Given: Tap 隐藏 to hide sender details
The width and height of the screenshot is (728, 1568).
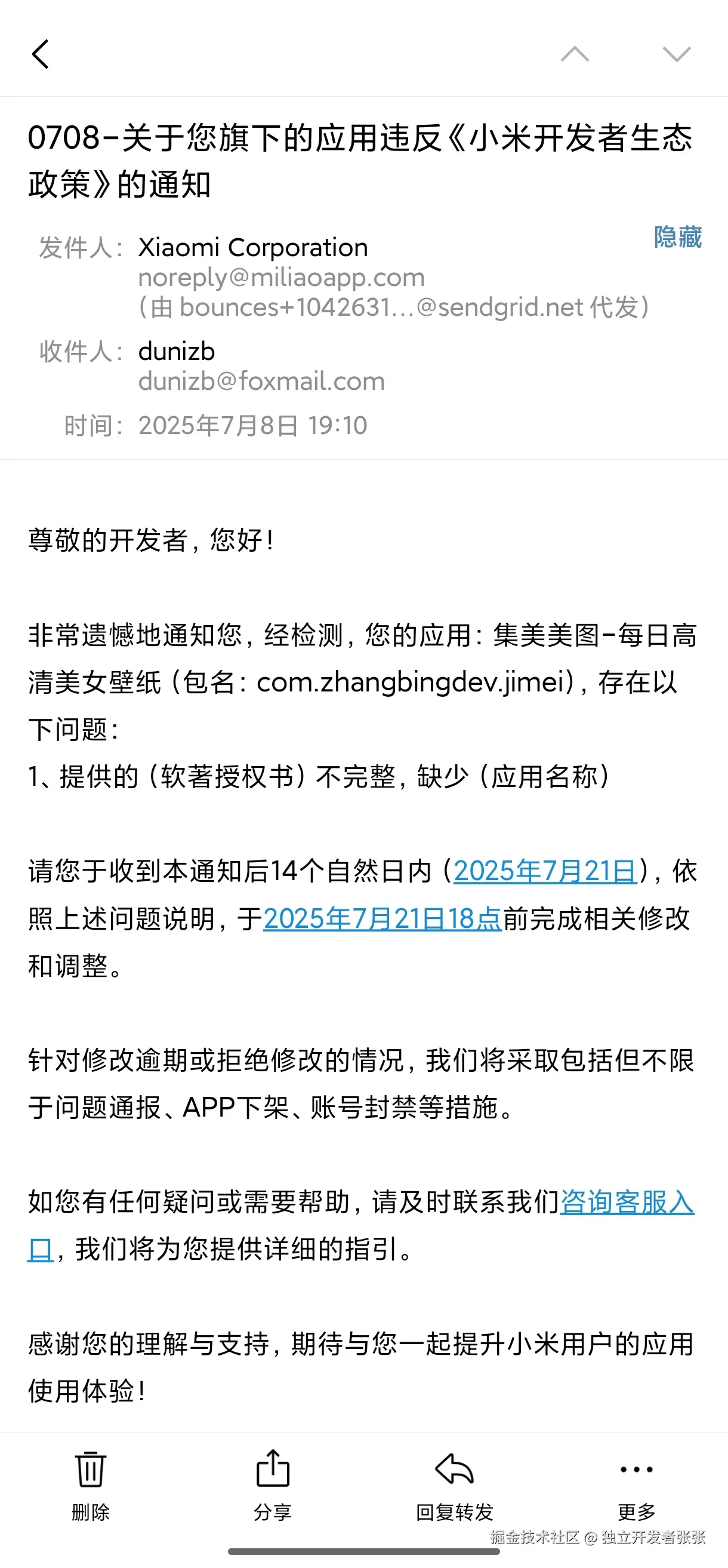Looking at the screenshot, I should tap(677, 238).
